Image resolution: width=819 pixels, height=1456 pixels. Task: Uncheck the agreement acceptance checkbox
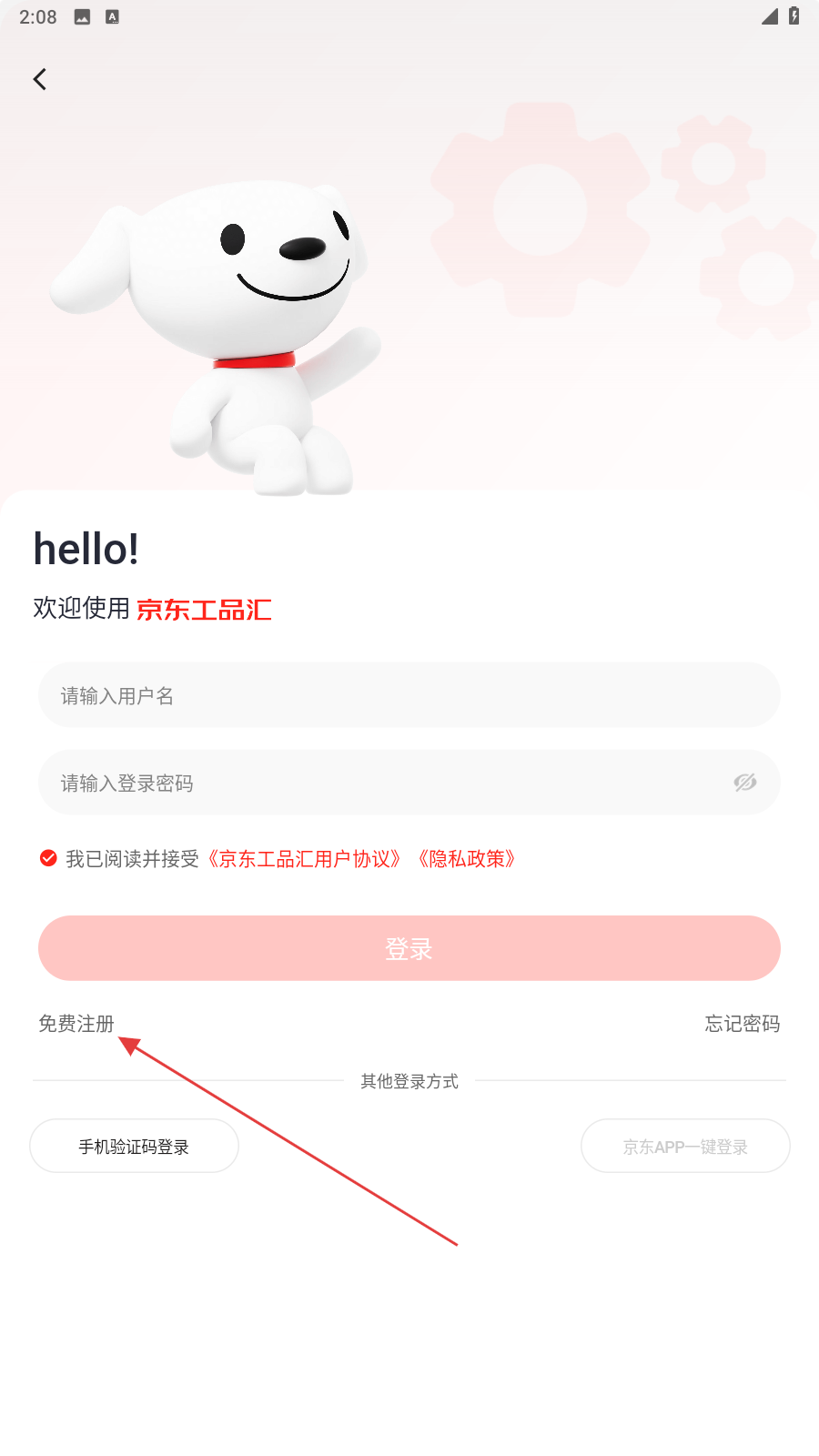(49, 858)
